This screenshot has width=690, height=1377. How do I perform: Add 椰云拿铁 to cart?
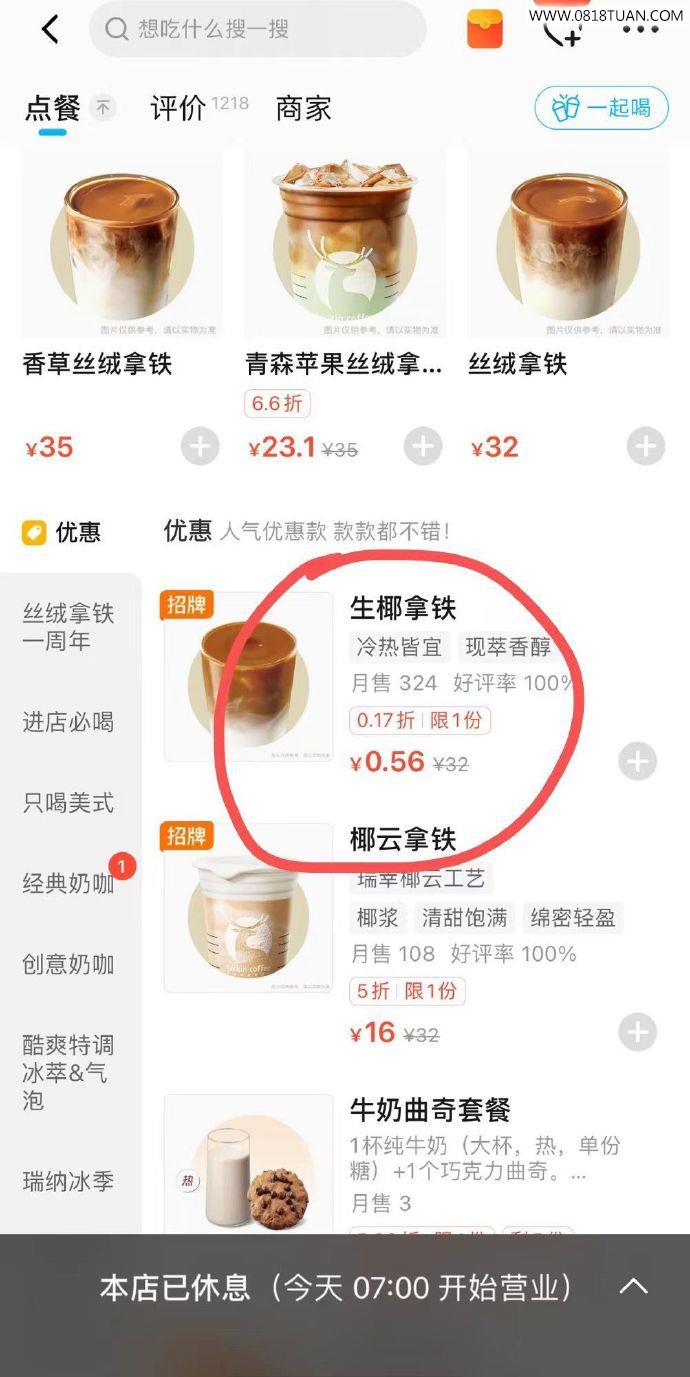coord(637,1031)
